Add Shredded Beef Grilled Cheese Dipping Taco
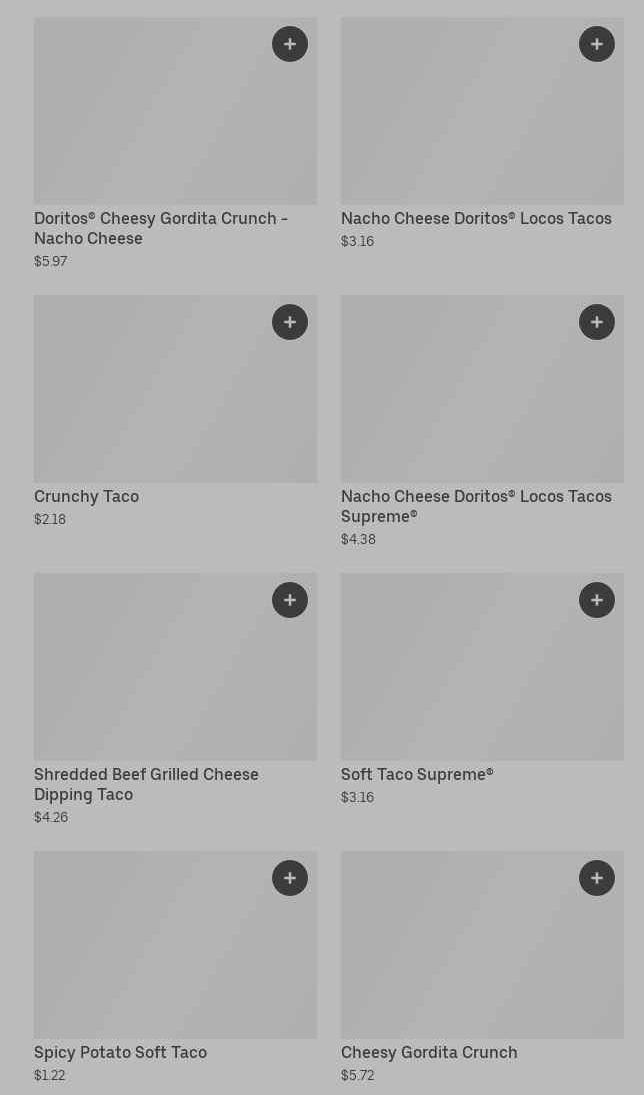Viewport: 644px width, 1095px height. pyautogui.click(x=290, y=600)
